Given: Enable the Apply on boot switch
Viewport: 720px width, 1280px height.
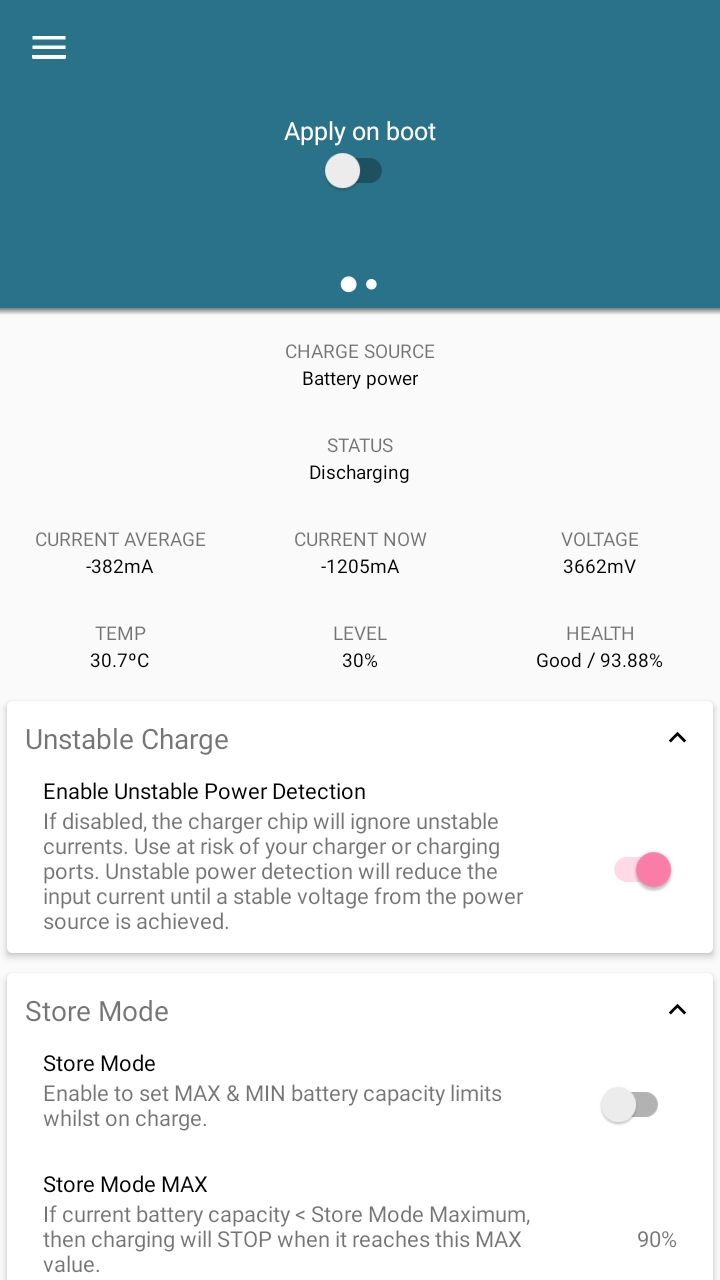Looking at the screenshot, I should [354, 171].
